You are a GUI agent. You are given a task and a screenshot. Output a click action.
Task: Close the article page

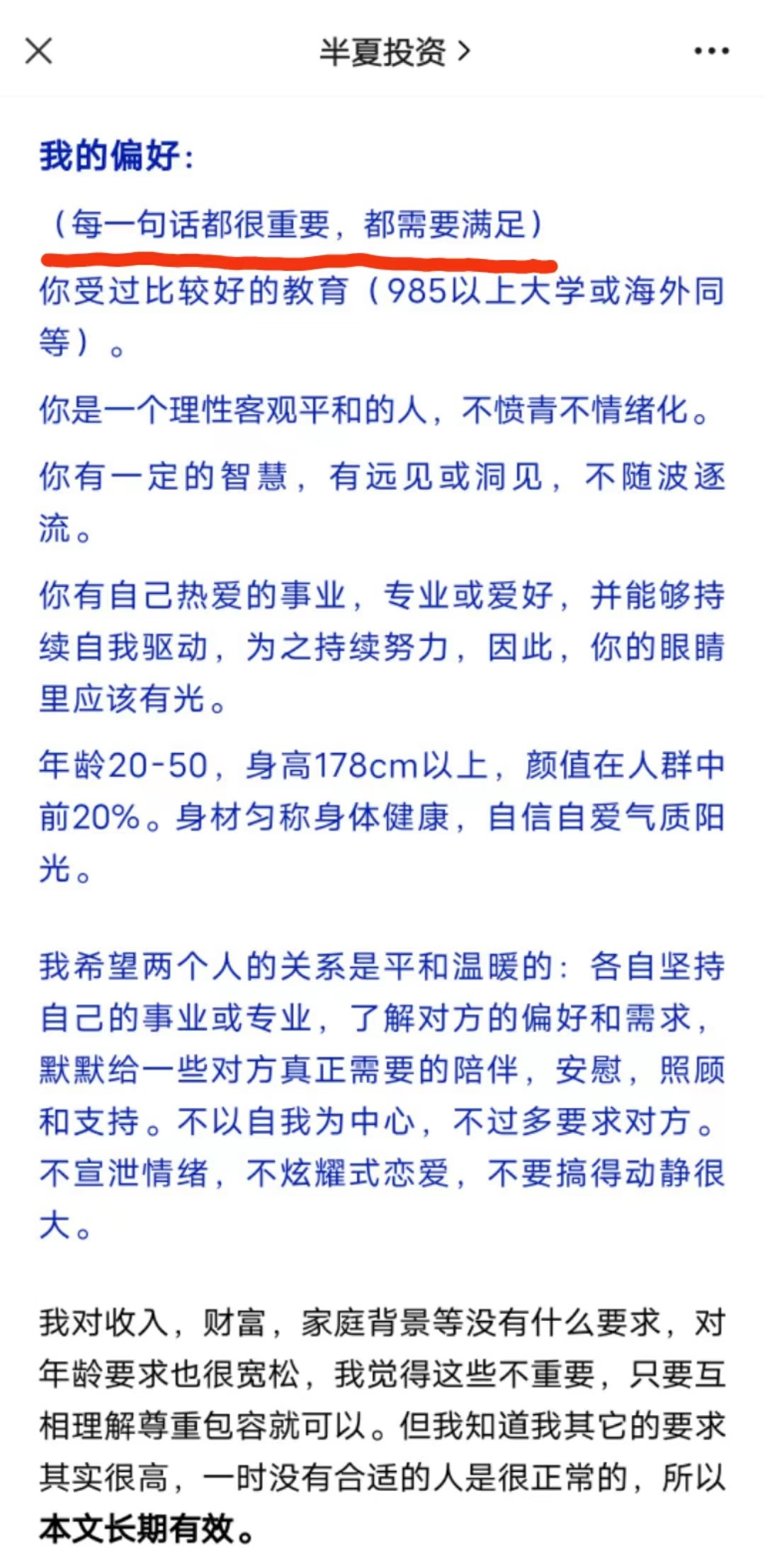38,51
